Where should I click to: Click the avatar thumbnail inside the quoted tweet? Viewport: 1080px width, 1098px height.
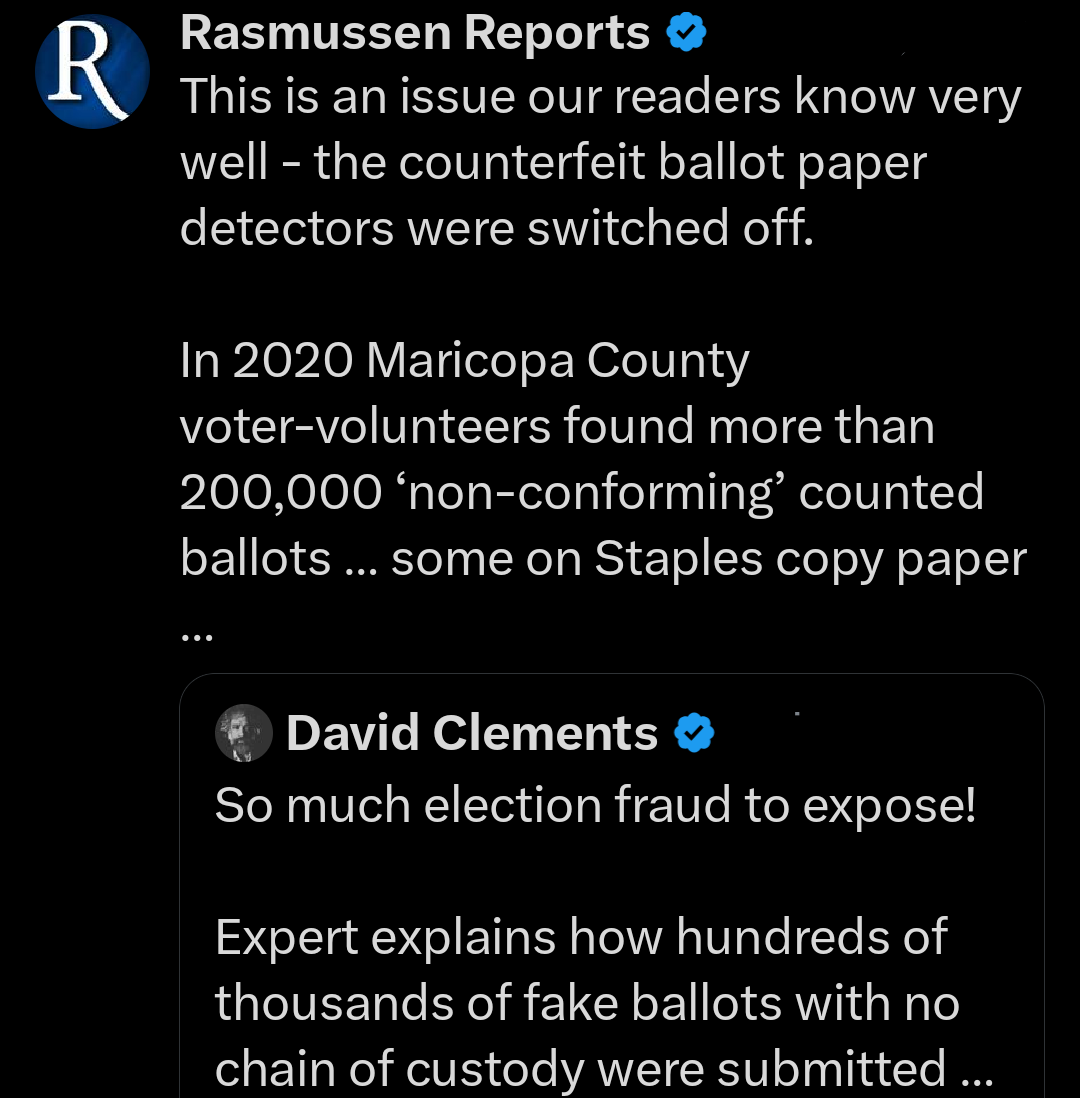tap(243, 732)
